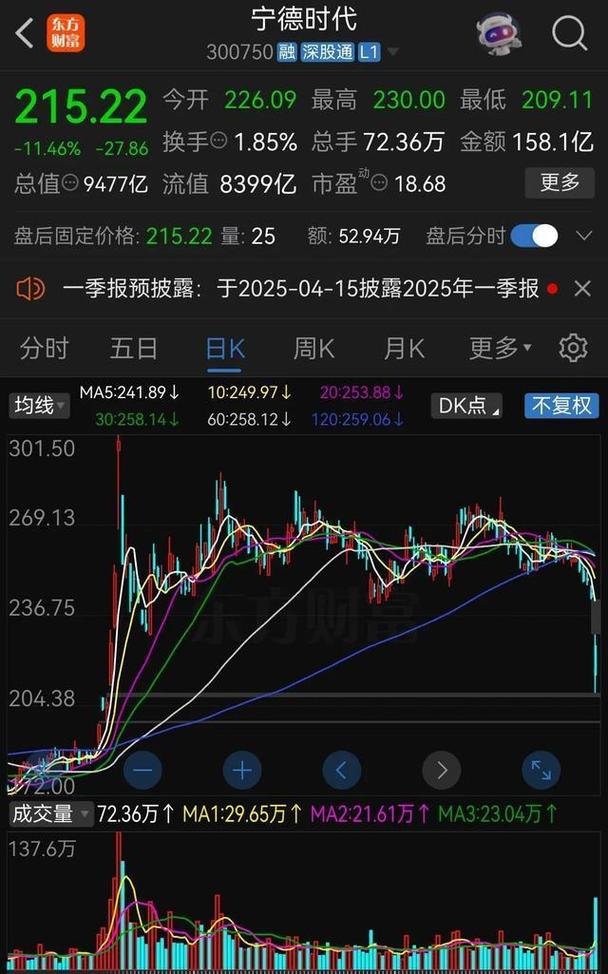This screenshot has width=608, height=974.
Task: Switch to the 分时 chart tab
Action: (x=45, y=348)
